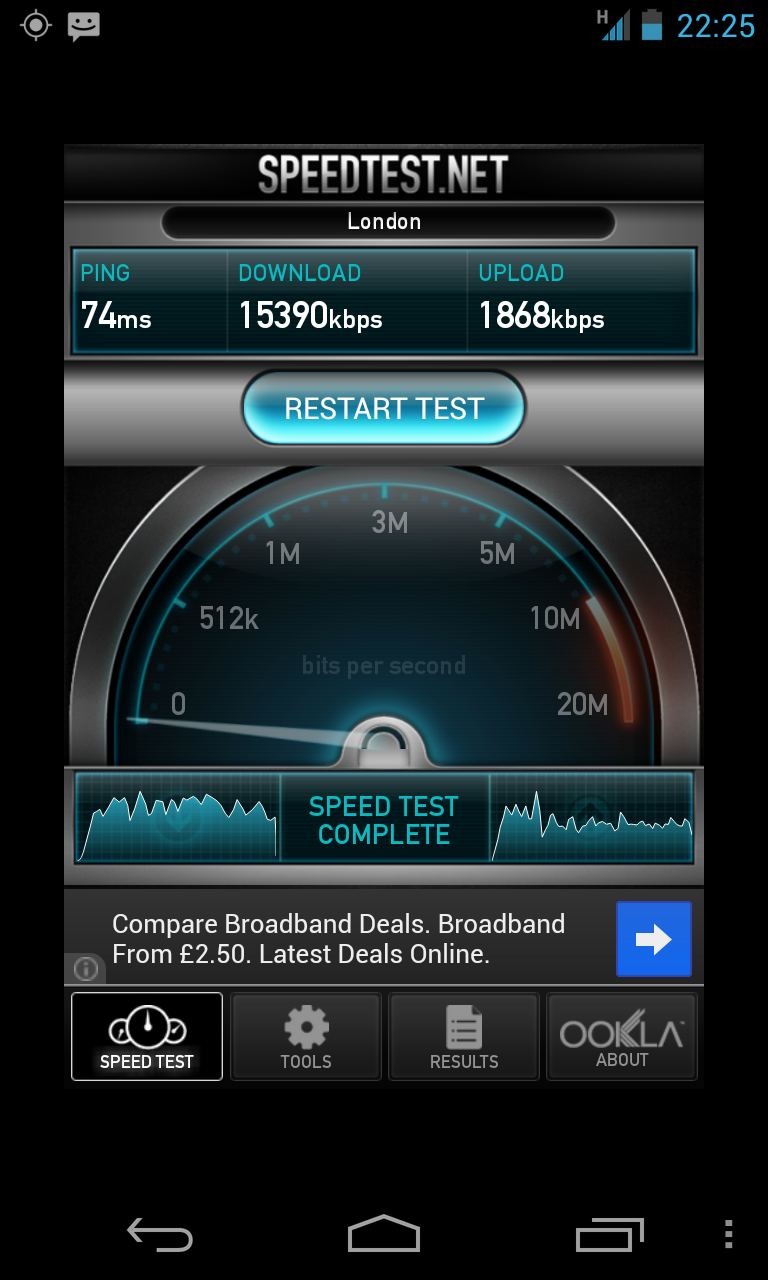Go to the home screen
This screenshot has height=1280, width=768.
(x=384, y=1235)
